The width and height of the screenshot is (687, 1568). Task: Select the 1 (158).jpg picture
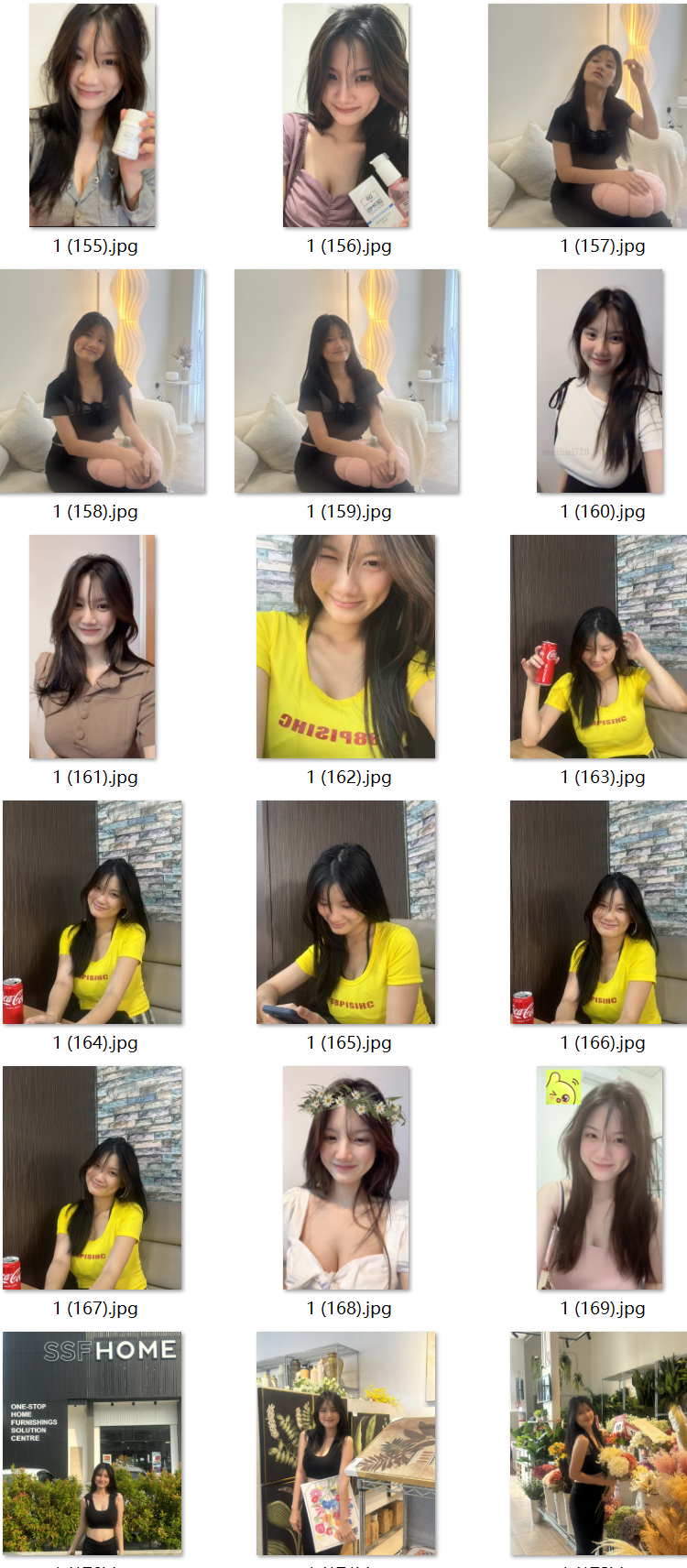tap(103, 381)
